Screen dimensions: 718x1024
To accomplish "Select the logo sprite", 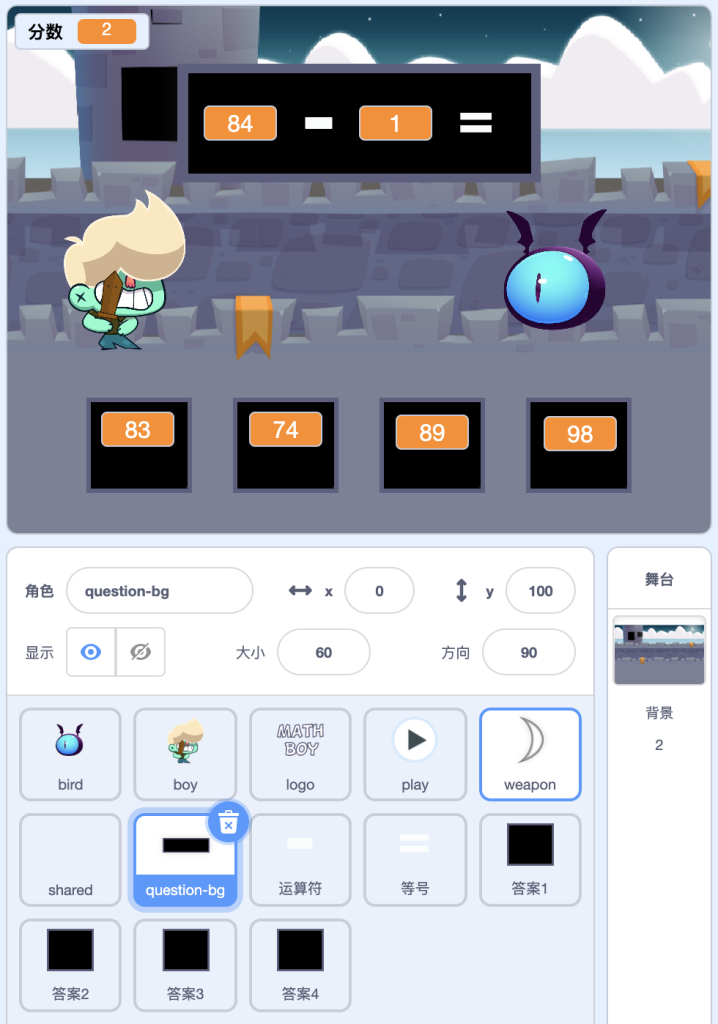I will (x=300, y=755).
